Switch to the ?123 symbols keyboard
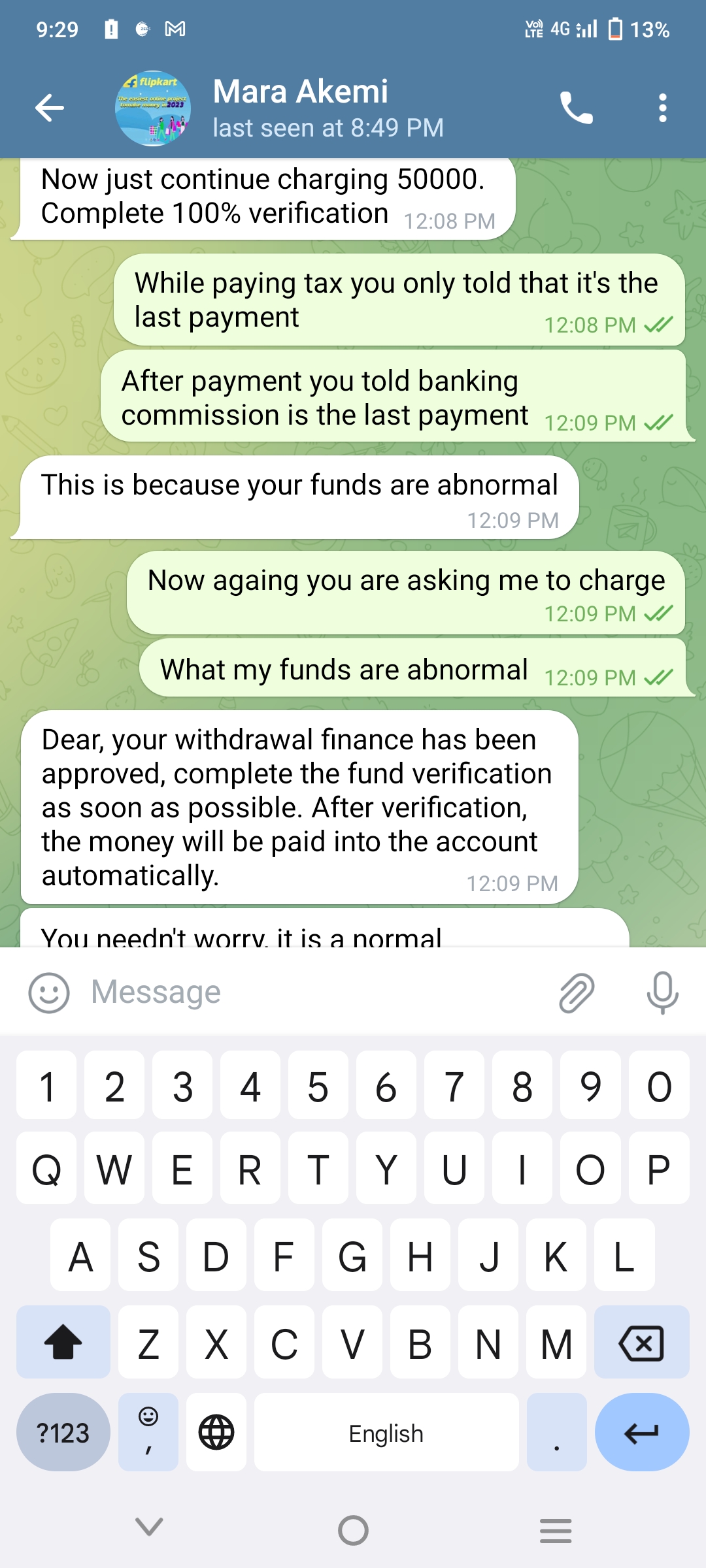The image size is (706, 1568). pos(63,1432)
